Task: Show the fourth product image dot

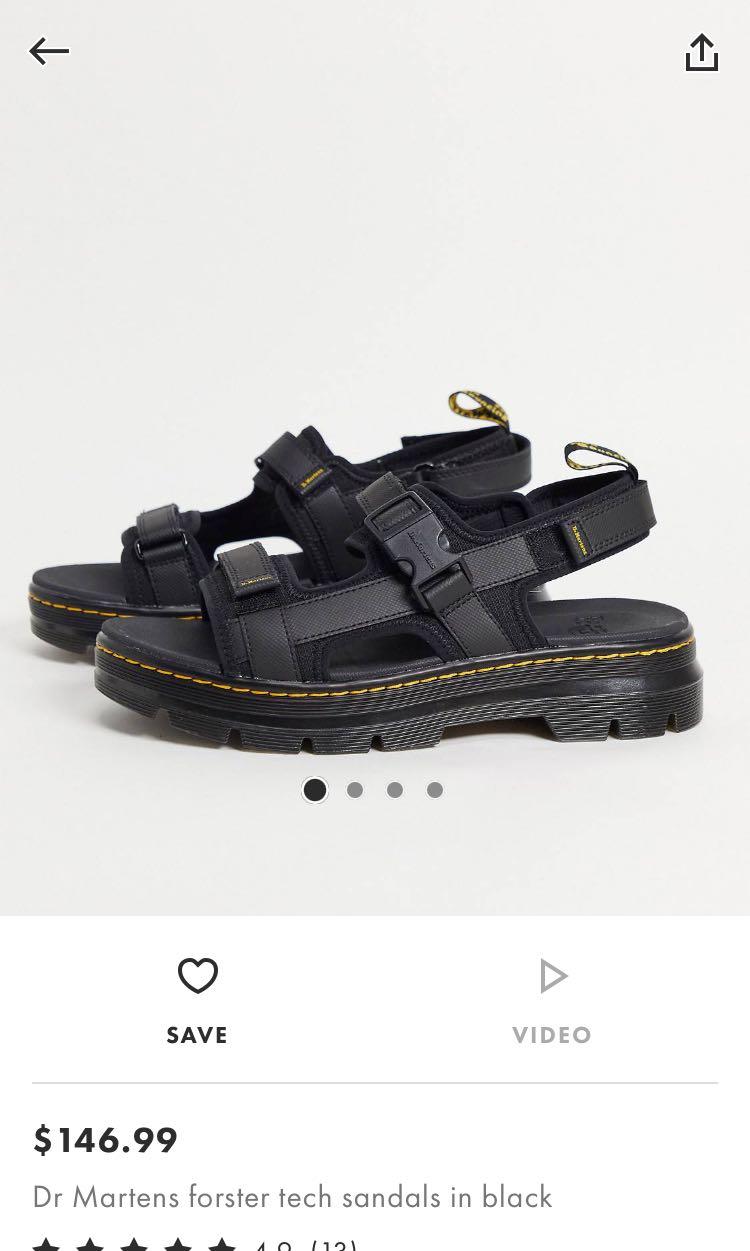Action: [435, 790]
